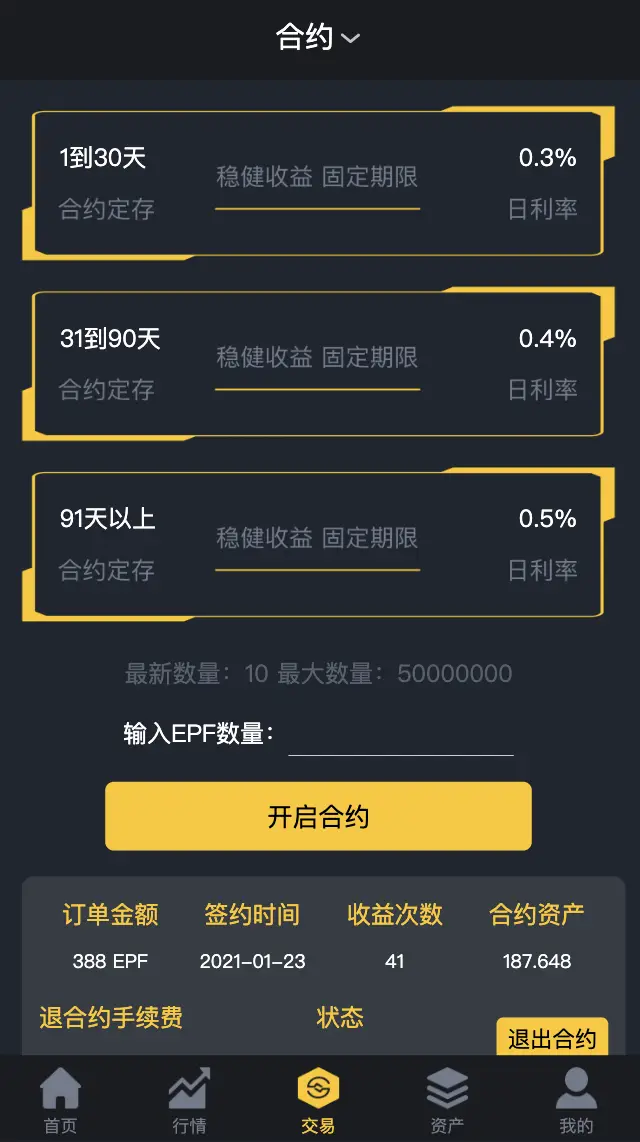Screen dimensions: 640x1142
Task: Open the 交易 tab
Action: click(x=318, y=1100)
